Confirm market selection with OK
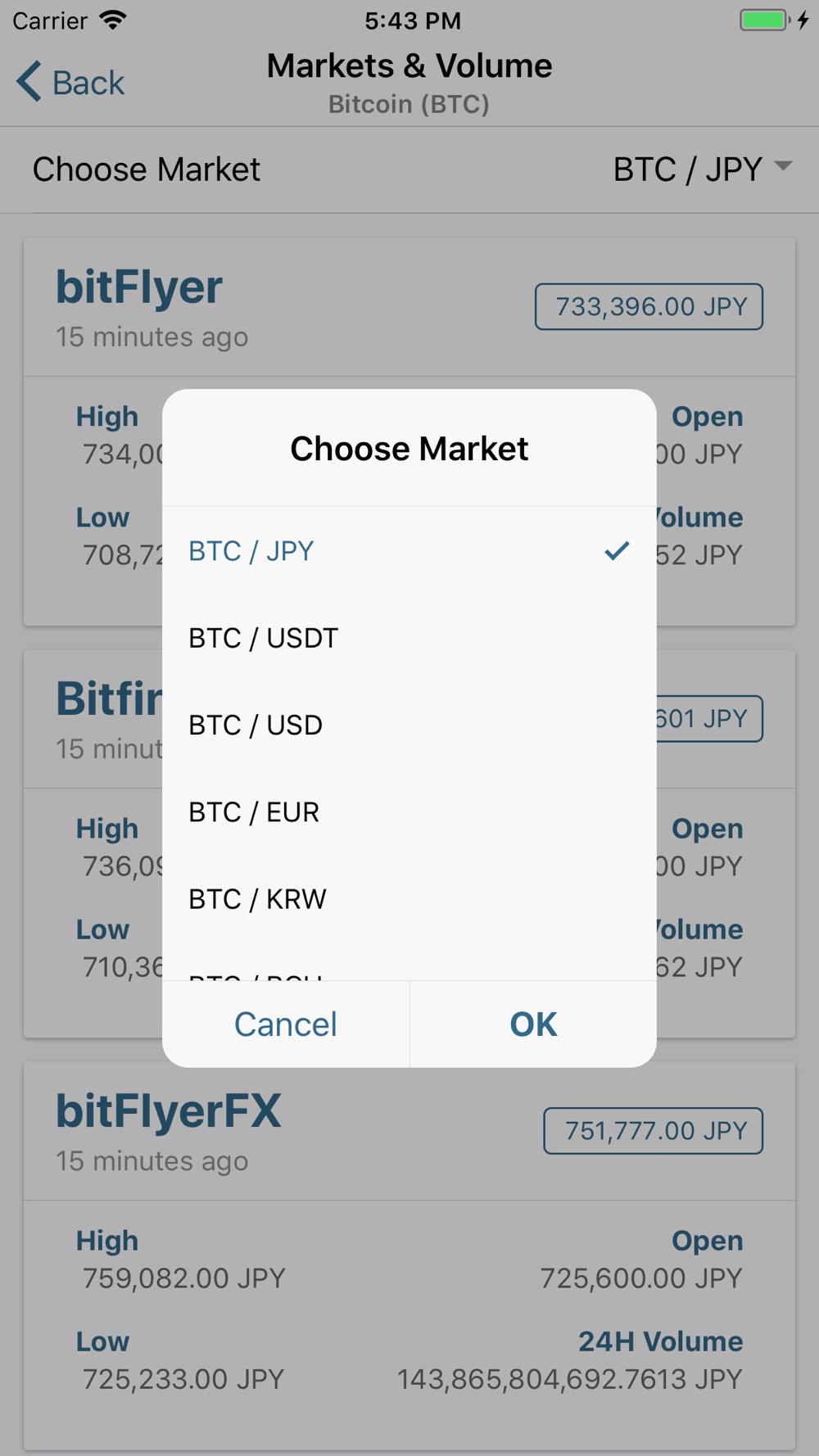Viewport: 819px width, 1456px height. [x=533, y=1024]
